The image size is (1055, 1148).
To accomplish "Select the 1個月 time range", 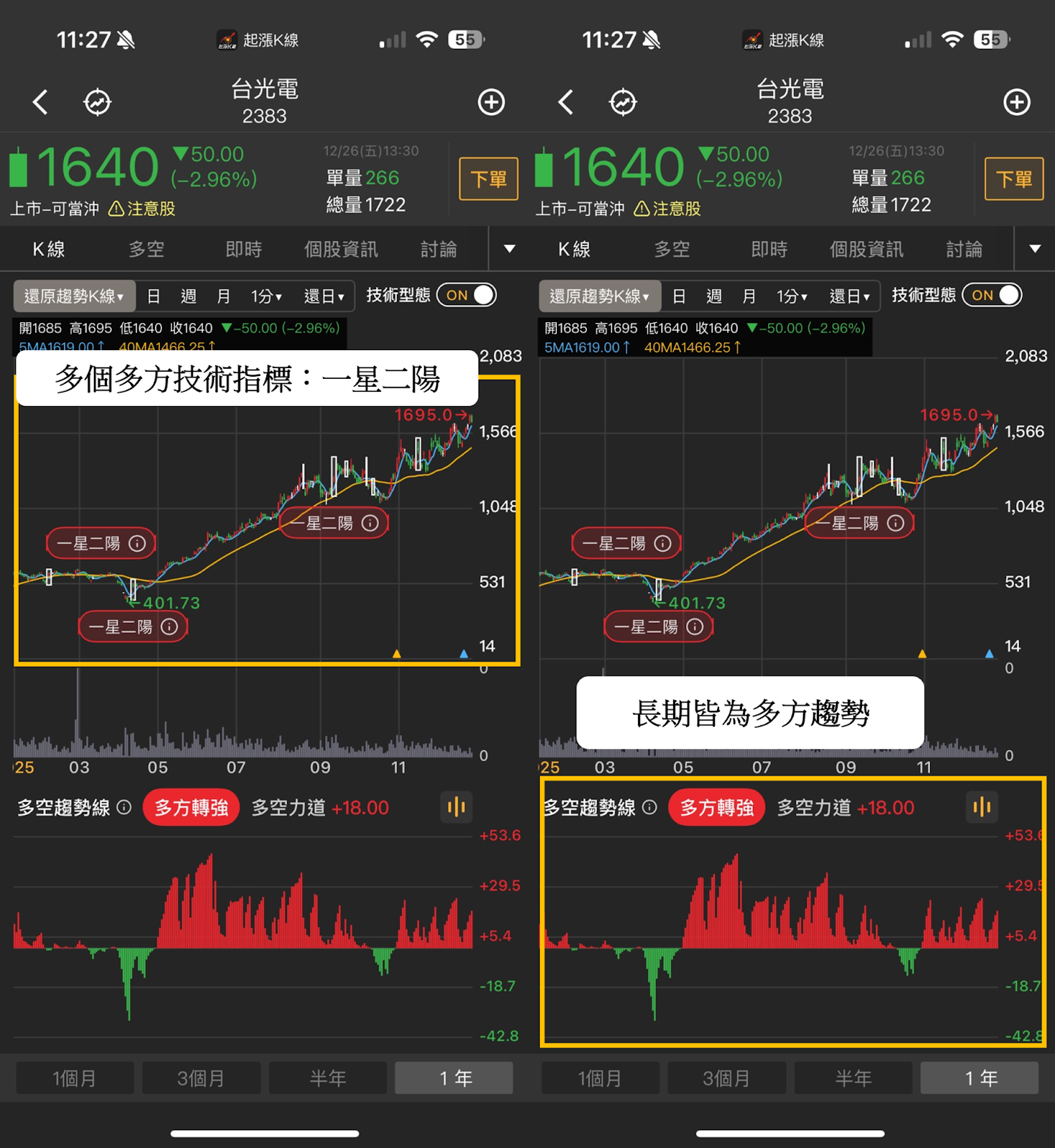I will point(74,1078).
